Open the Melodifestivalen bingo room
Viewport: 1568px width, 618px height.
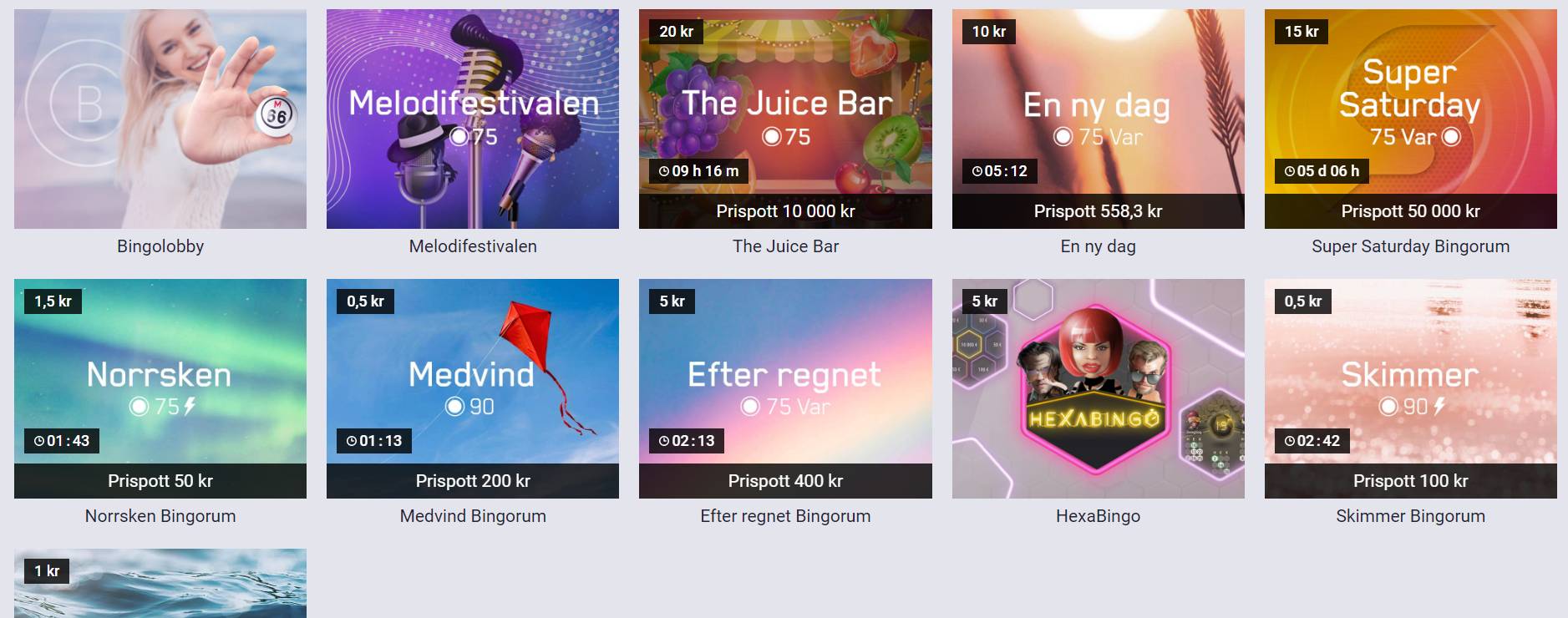(472, 119)
